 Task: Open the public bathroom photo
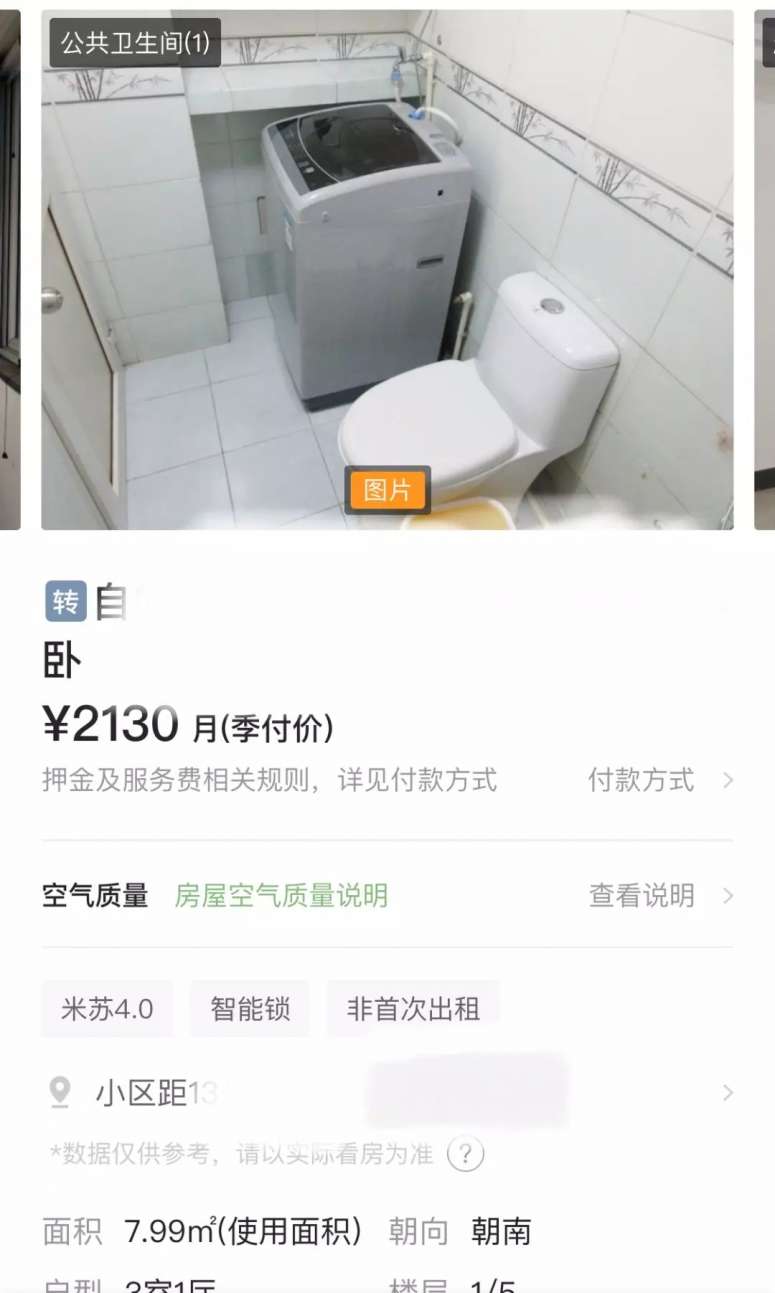pyautogui.click(x=387, y=270)
